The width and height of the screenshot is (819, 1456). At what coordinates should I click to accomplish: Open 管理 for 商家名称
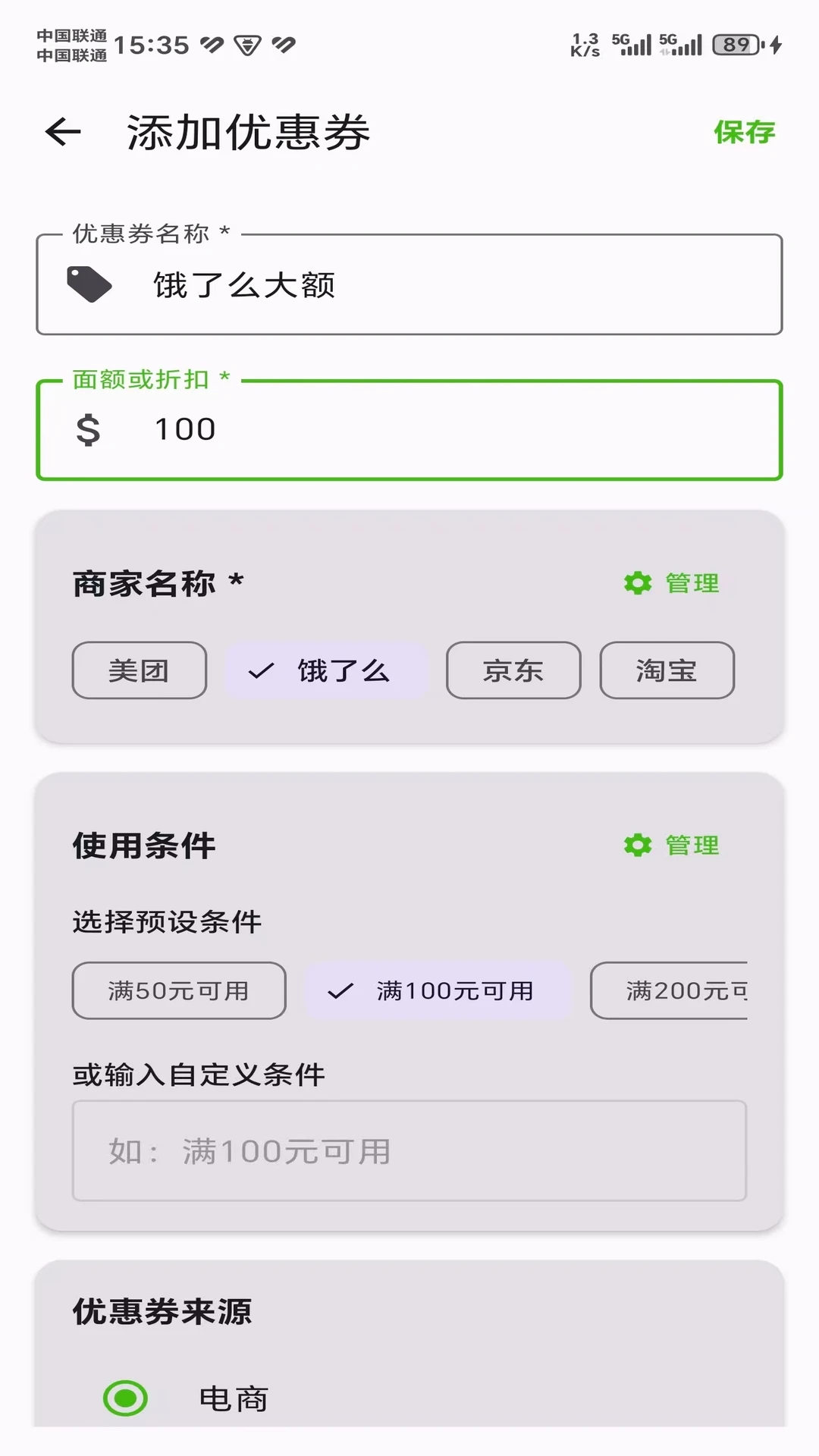[x=672, y=583]
